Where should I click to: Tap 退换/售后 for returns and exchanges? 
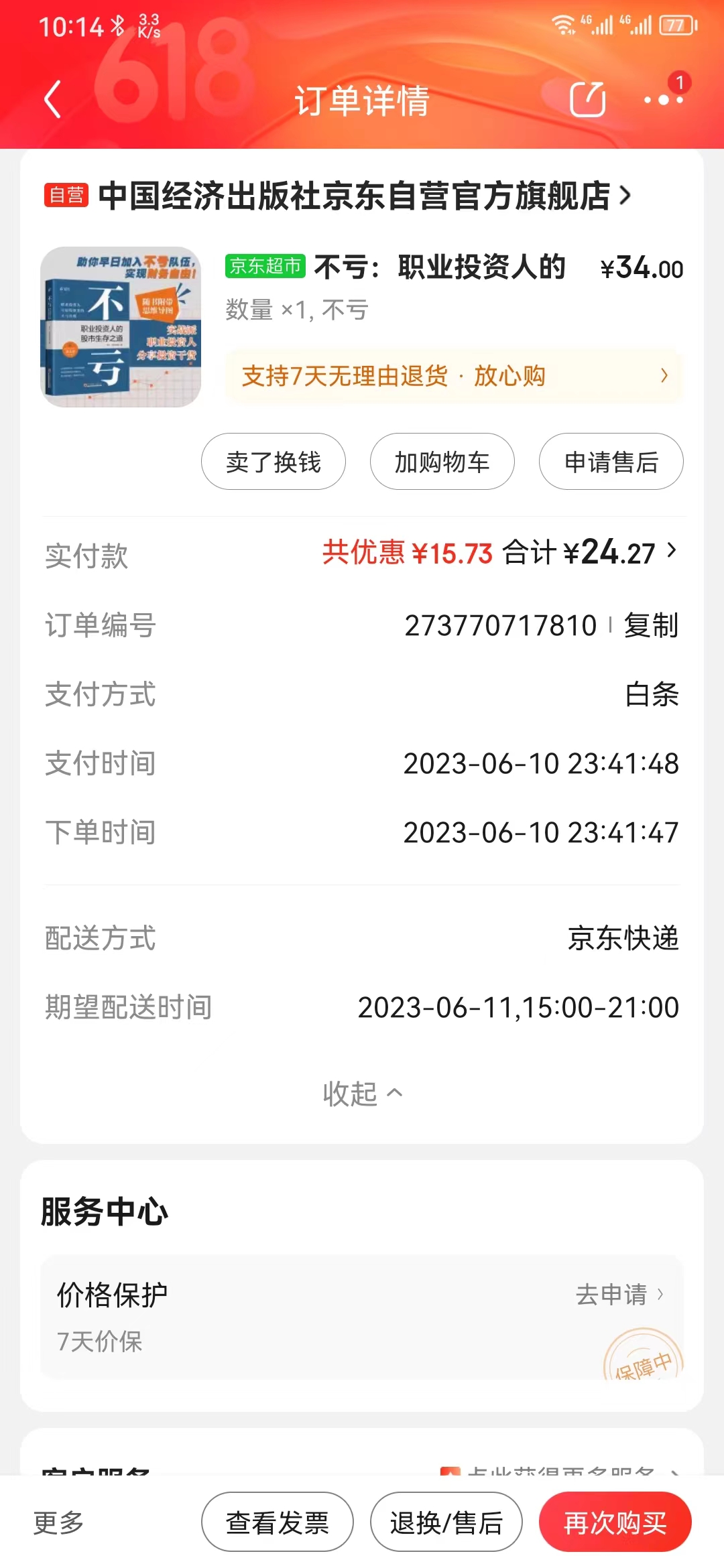(446, 1522)
